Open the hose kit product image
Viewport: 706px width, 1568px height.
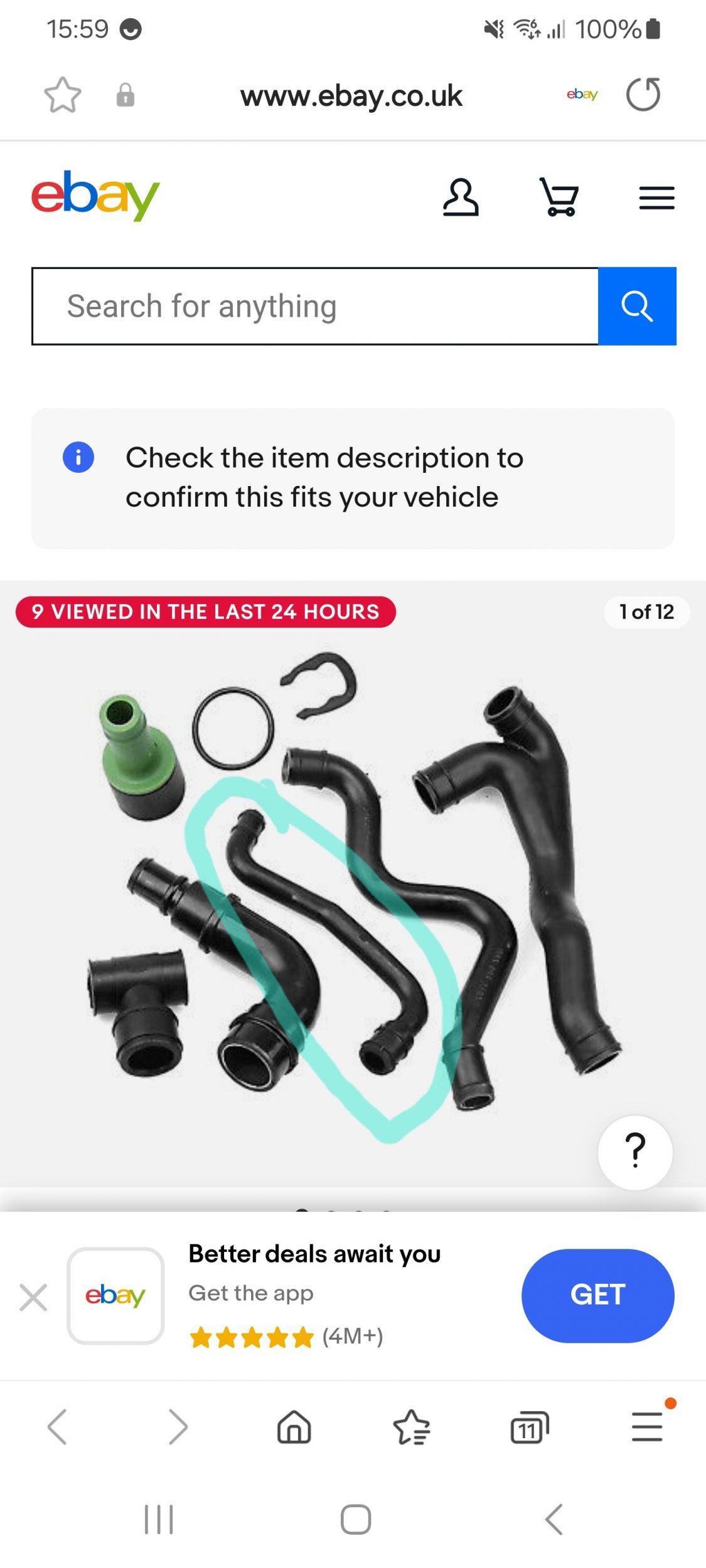[353, 891]
